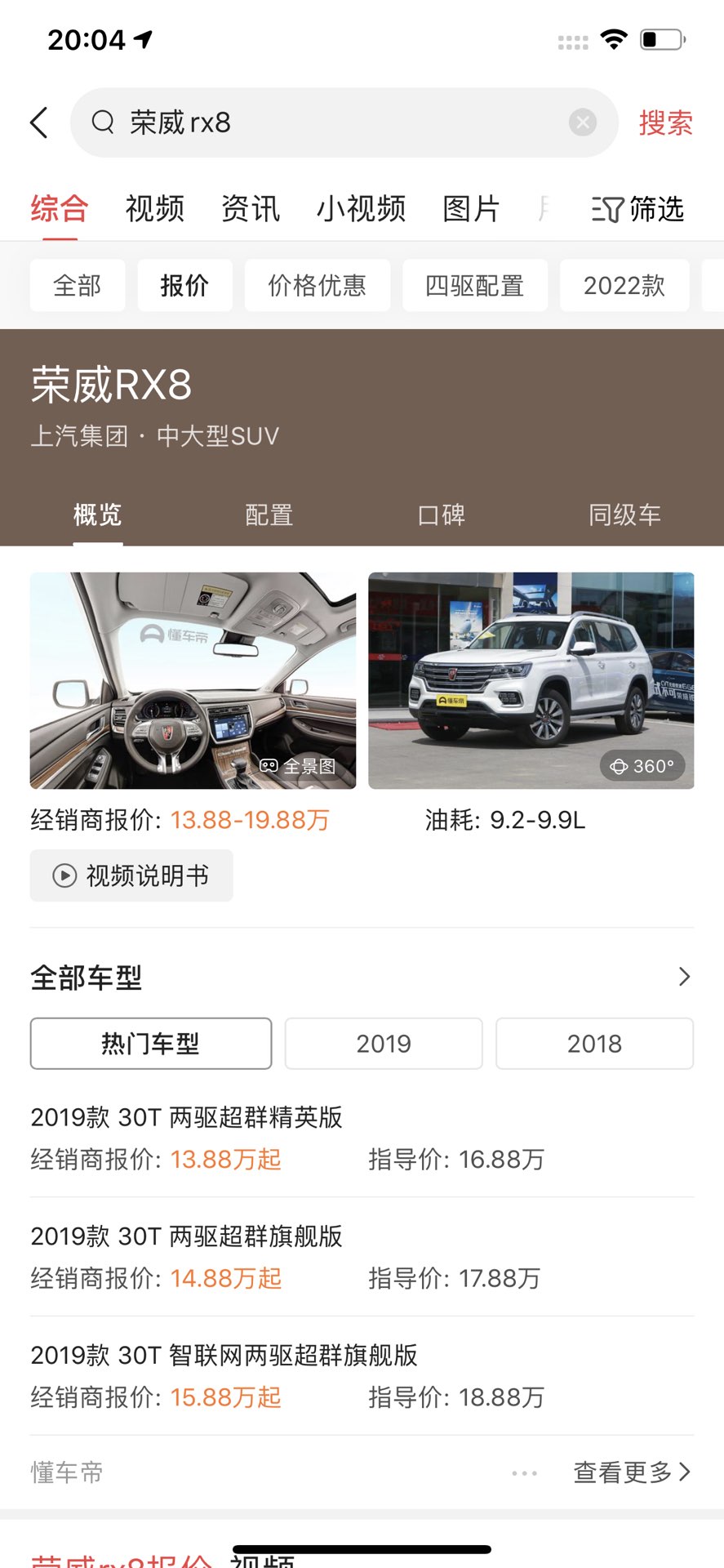Image resolution: width=724 pixels, height=1568 pixels.
Task: Open the 筛选 filter
Action: (x=637, y=209)
